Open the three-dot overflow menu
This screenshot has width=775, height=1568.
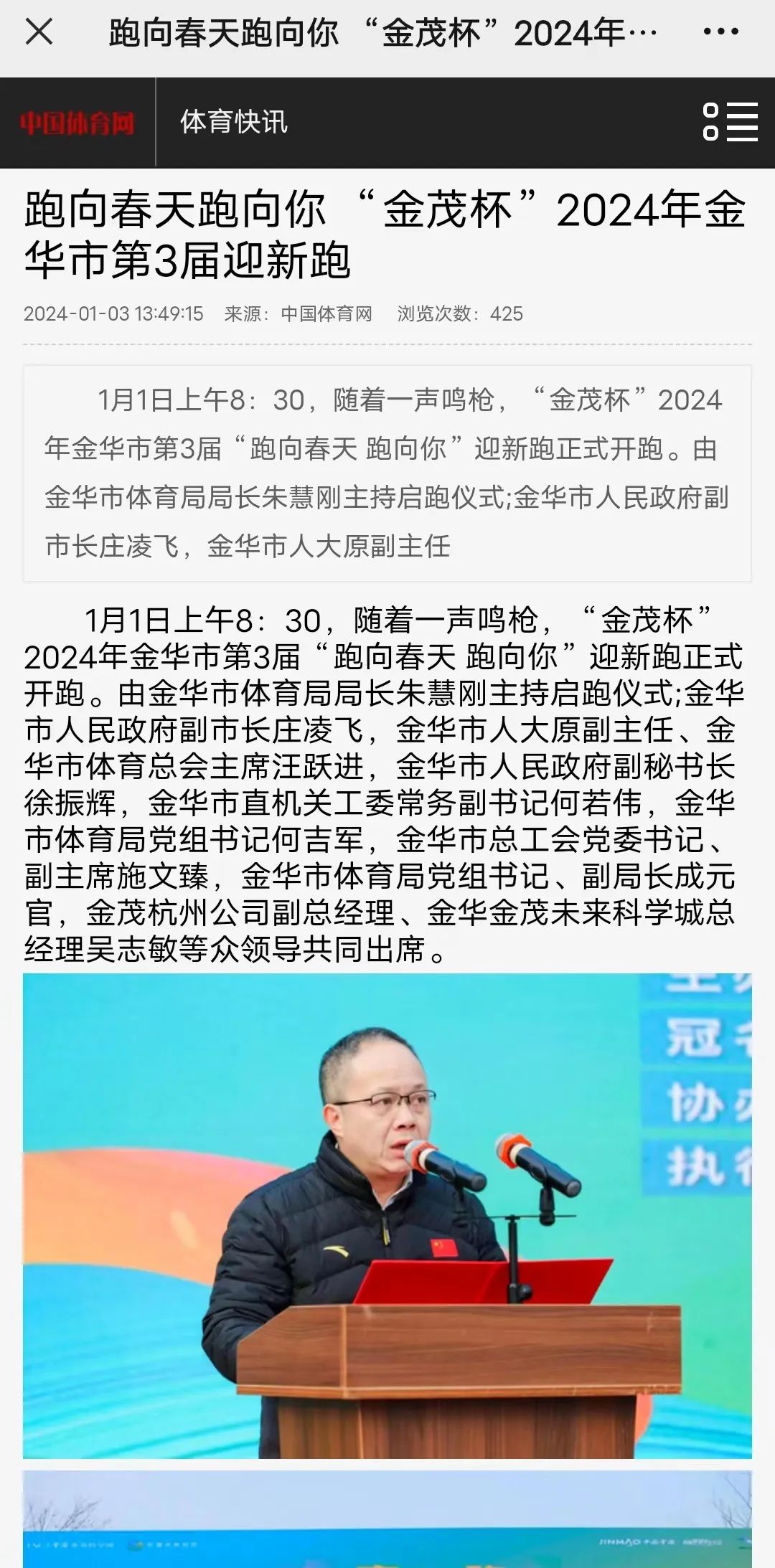coord(720,32)
